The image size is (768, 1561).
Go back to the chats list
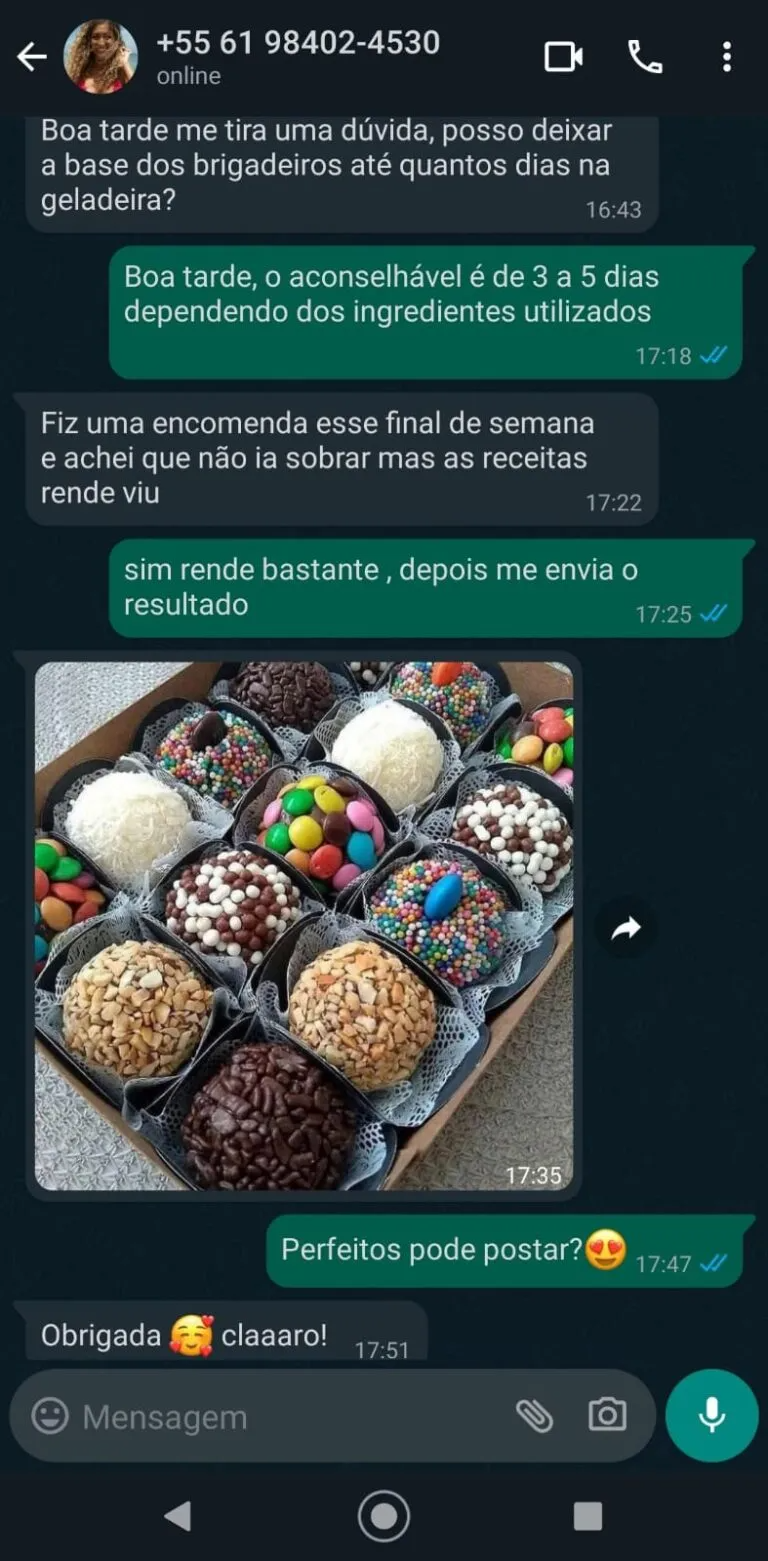(32, 57)
